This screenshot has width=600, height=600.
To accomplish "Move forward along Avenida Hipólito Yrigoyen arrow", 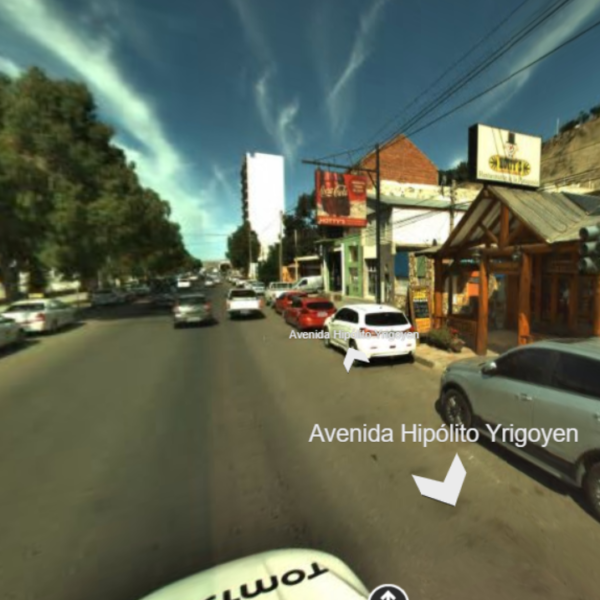I will [x=441, y=482].
